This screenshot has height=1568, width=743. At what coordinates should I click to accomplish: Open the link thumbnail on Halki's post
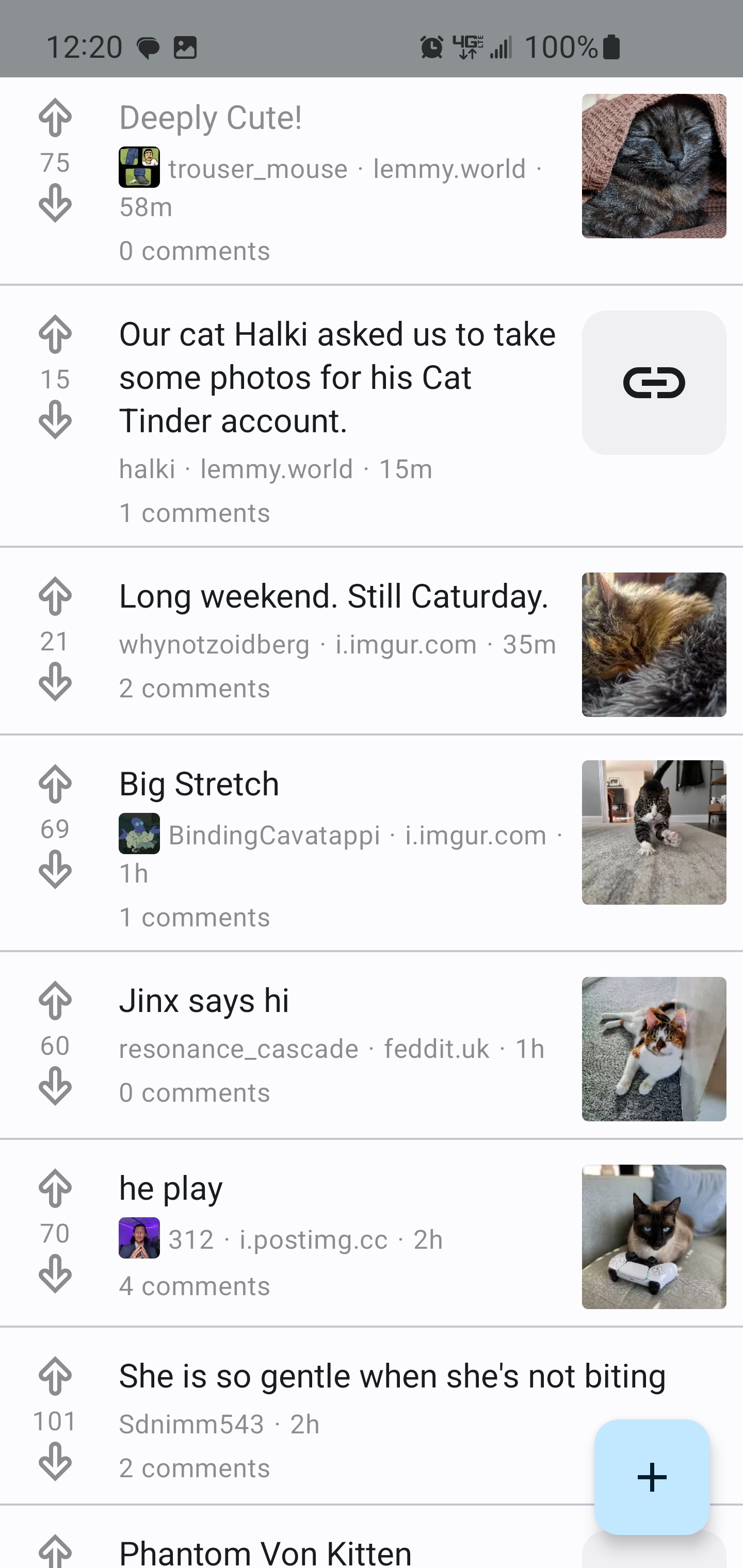coord(653,382)
